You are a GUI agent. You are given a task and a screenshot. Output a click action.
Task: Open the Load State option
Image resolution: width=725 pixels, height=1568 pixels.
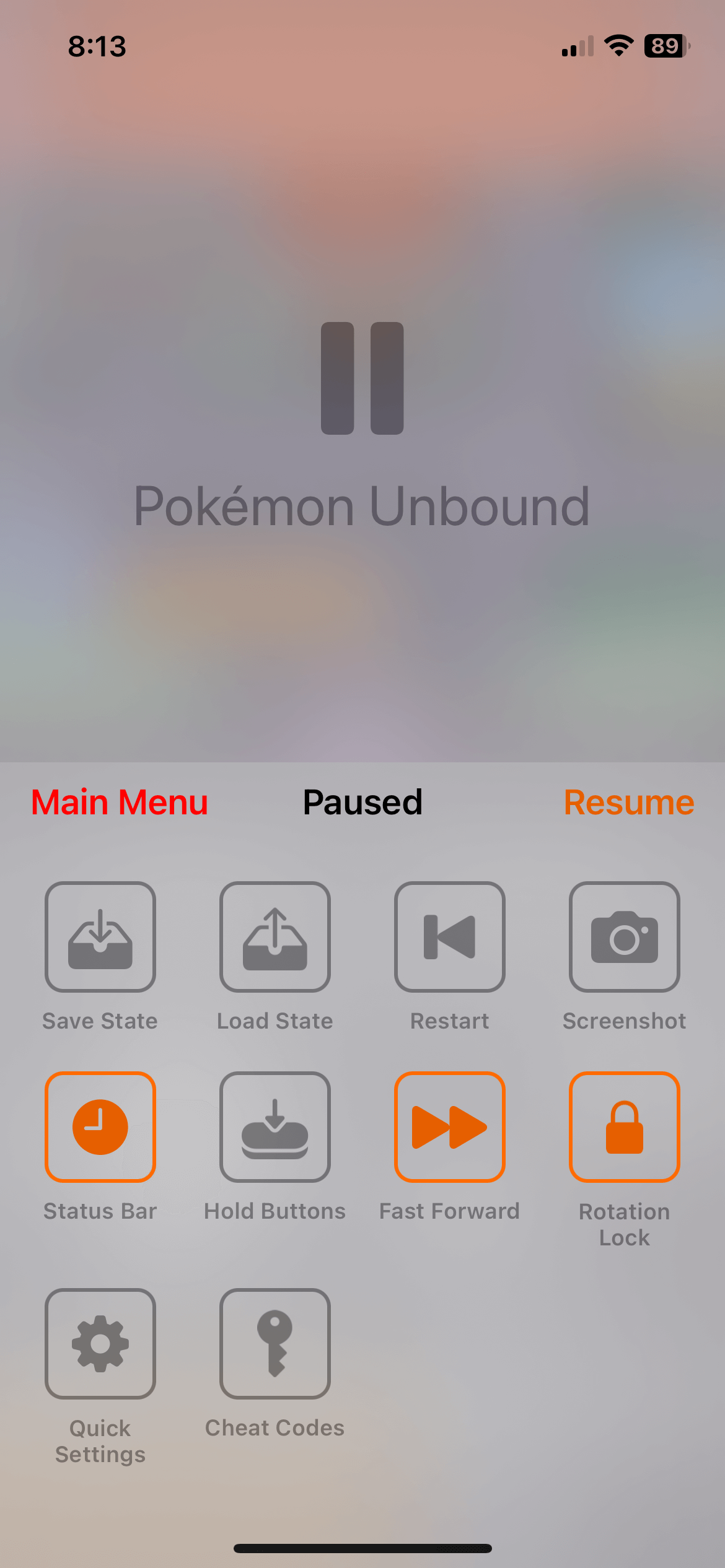tap(275, 937)
